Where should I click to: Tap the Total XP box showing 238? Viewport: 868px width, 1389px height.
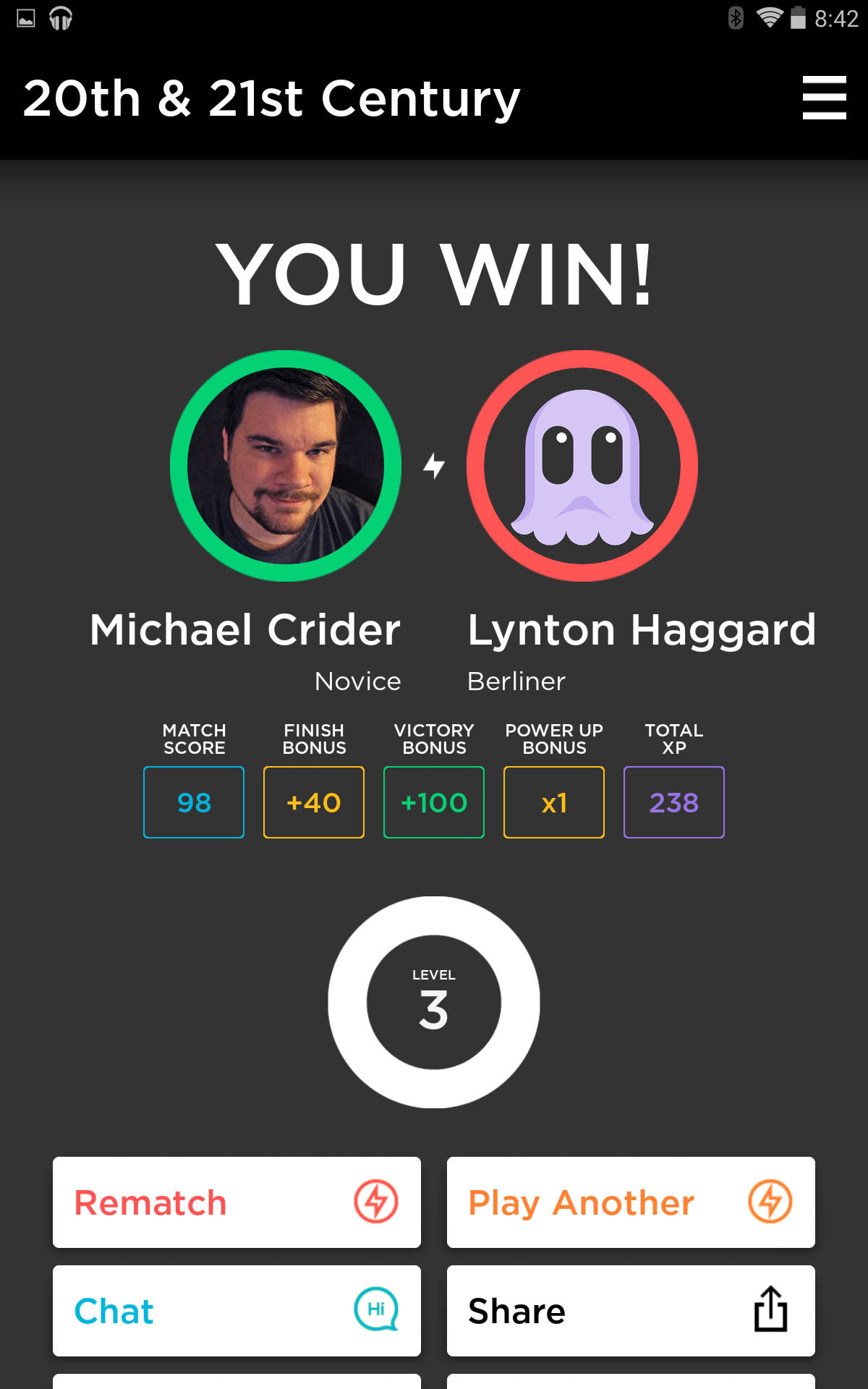(x=673, y=802)
